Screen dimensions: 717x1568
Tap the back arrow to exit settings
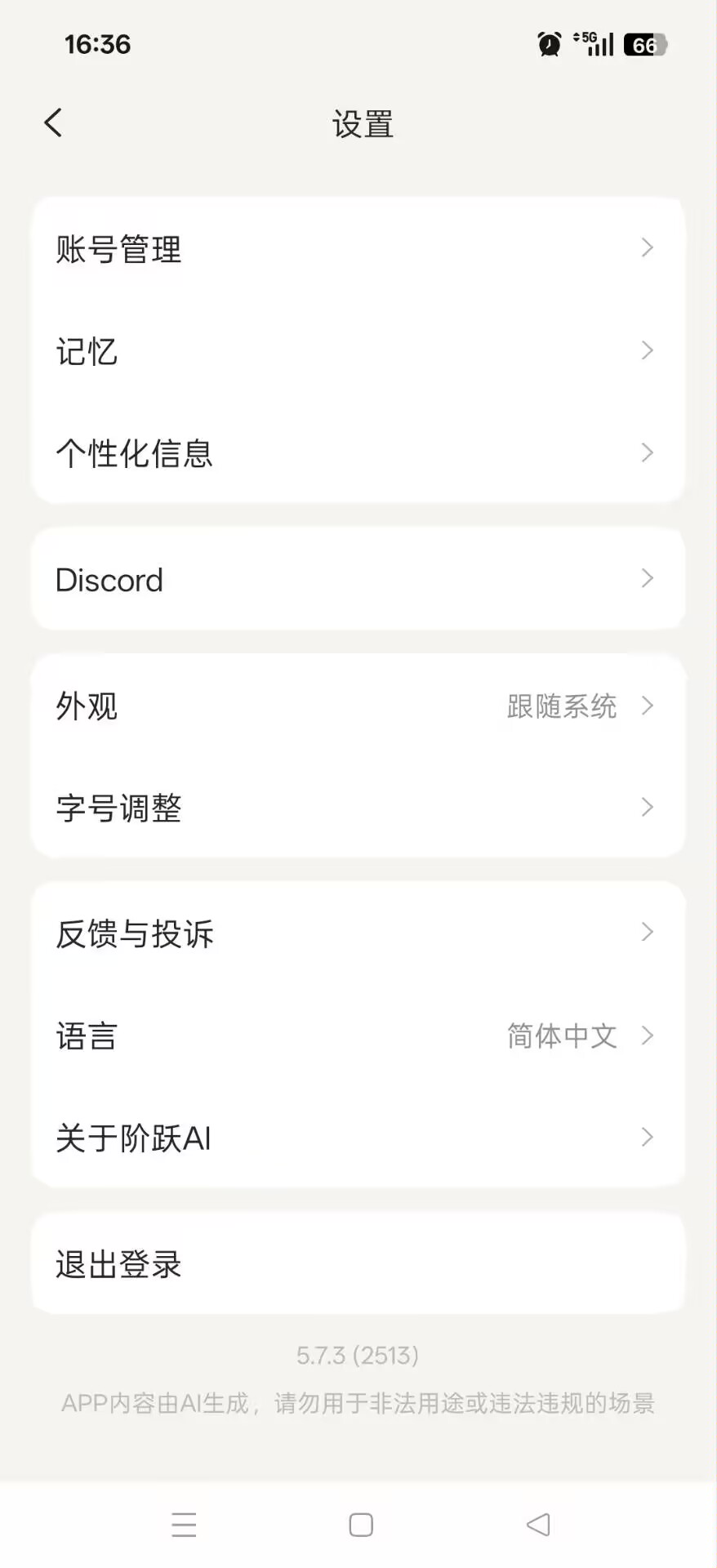coord(52,122)
